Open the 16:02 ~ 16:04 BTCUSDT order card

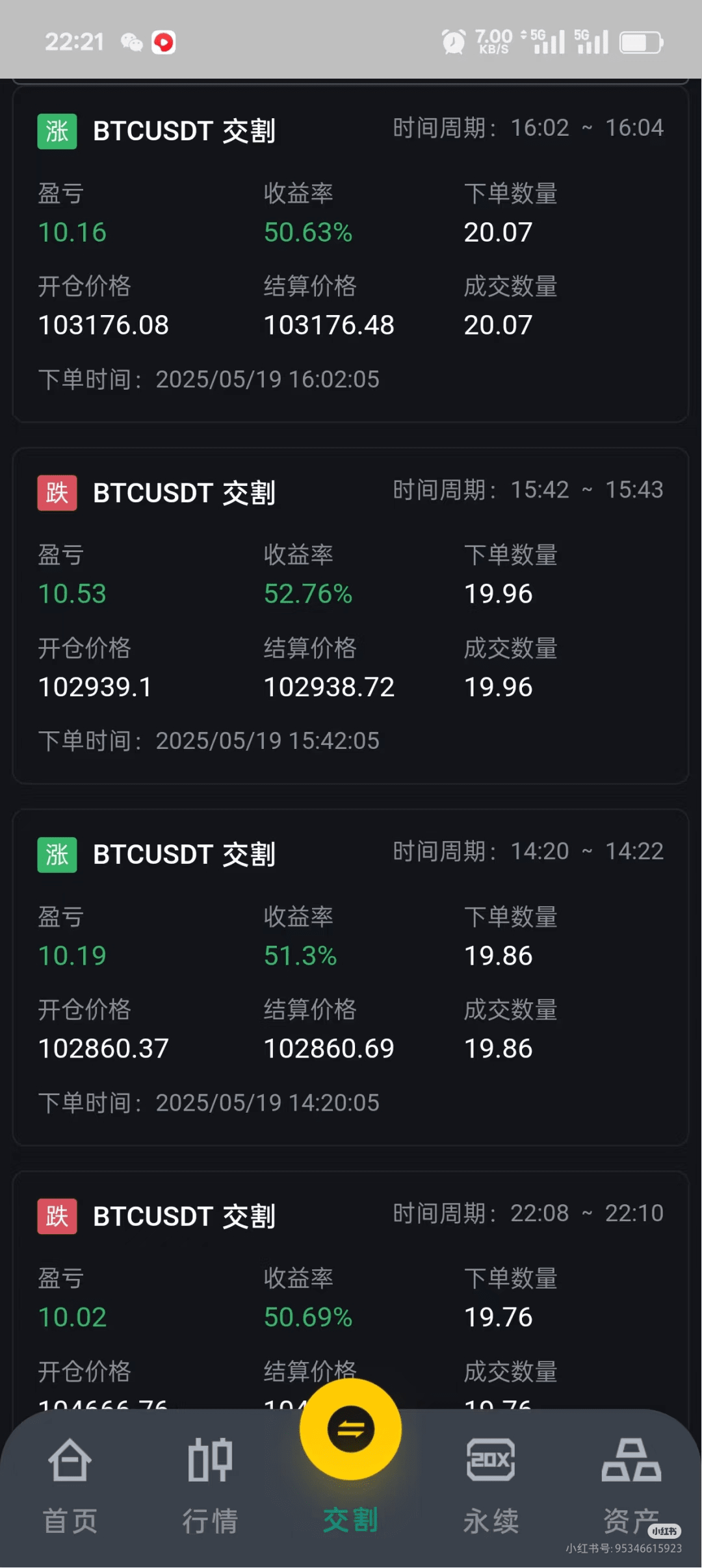(350, 254)
